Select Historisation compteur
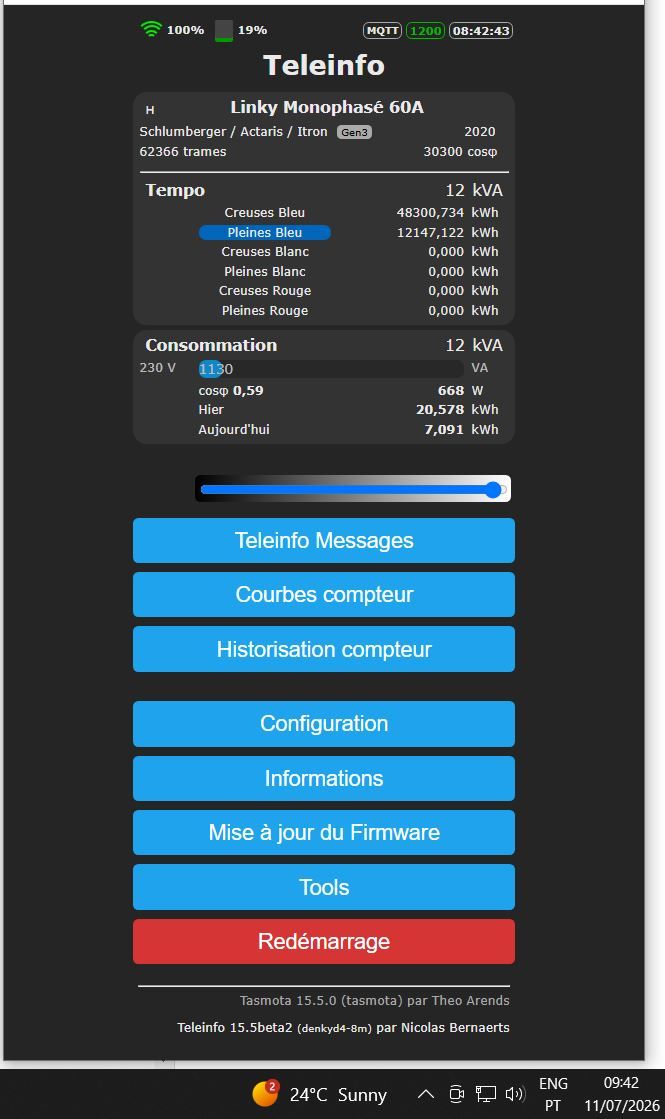This screenshot has width=665, height=1119. coord(323,649)
